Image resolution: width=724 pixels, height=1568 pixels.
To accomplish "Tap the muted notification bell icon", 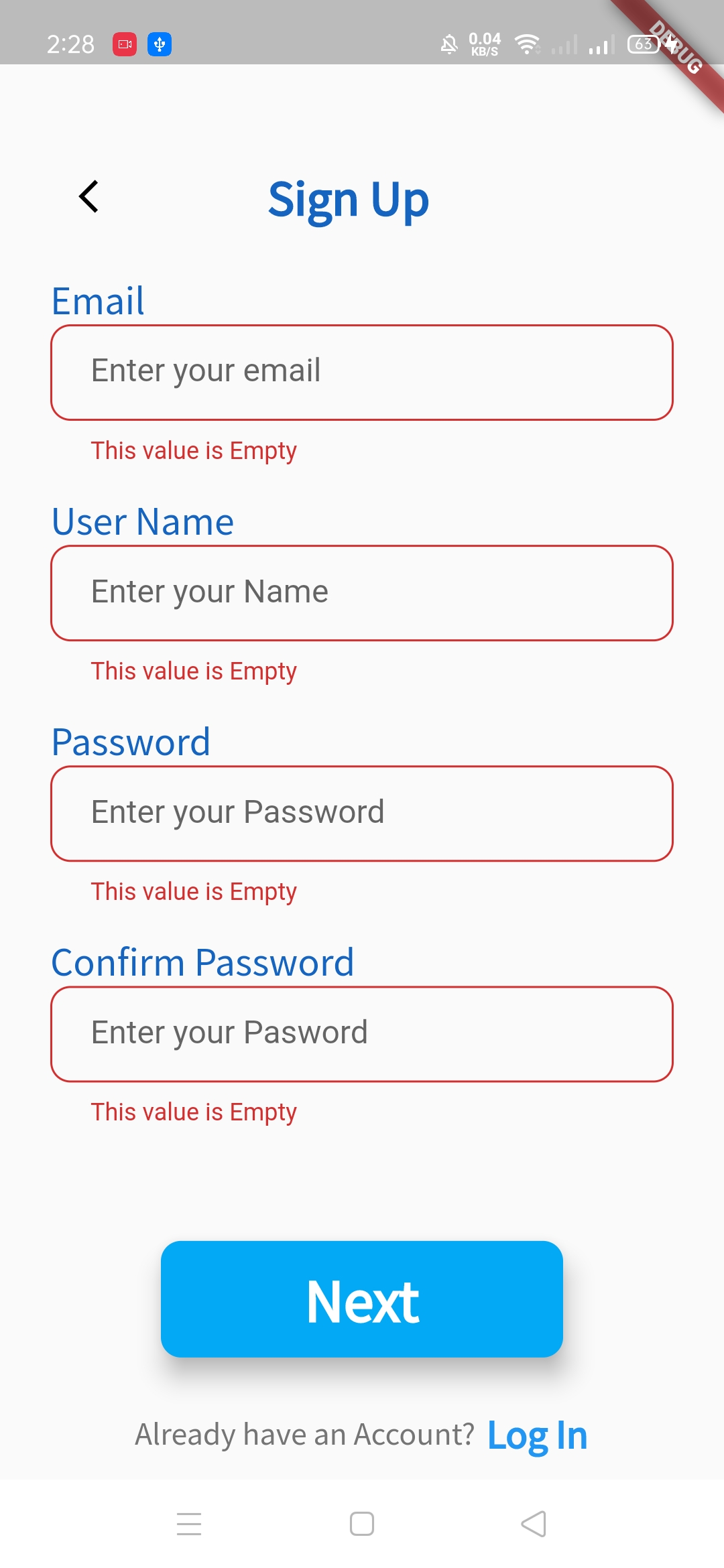I will point(450,44).
